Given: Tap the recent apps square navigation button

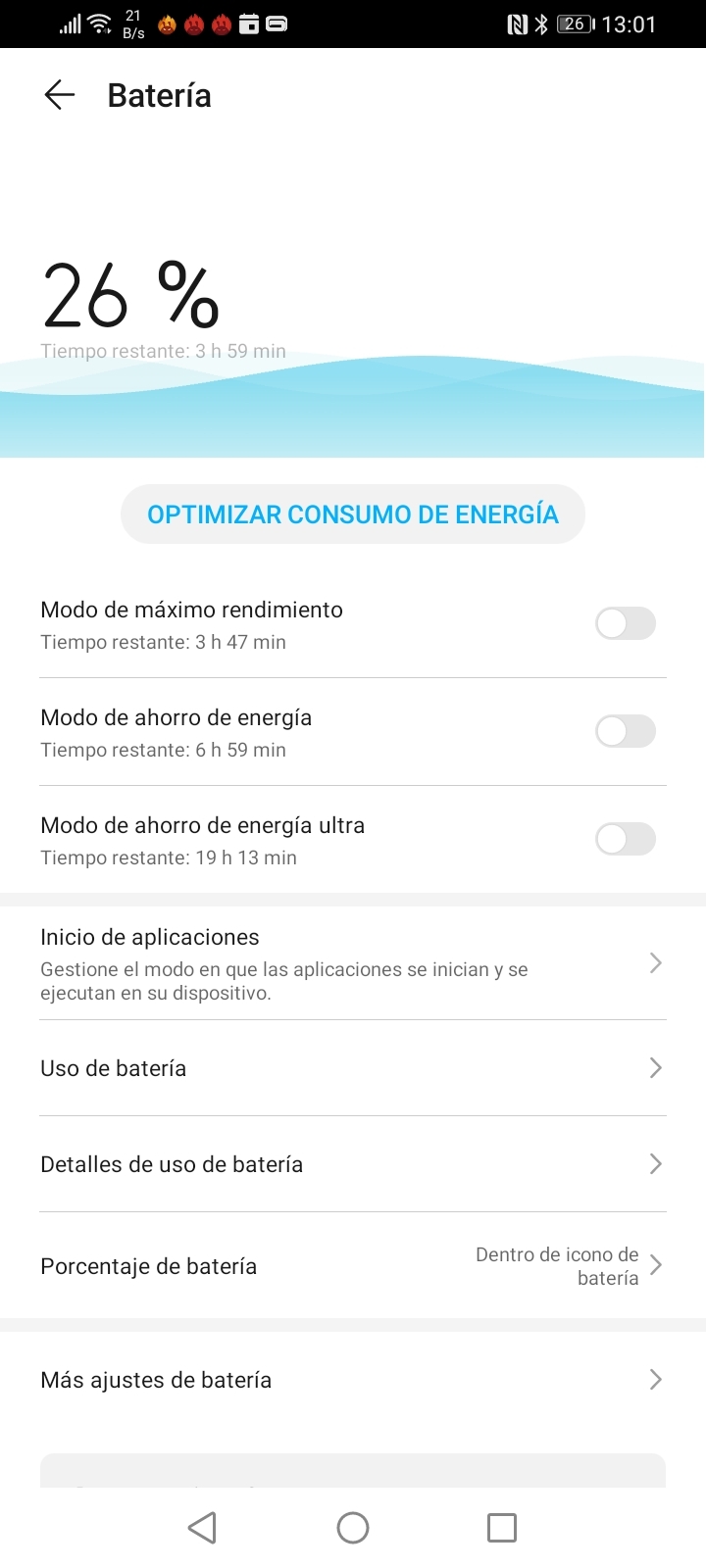Looking at the screenshot, I should 502,1527.
